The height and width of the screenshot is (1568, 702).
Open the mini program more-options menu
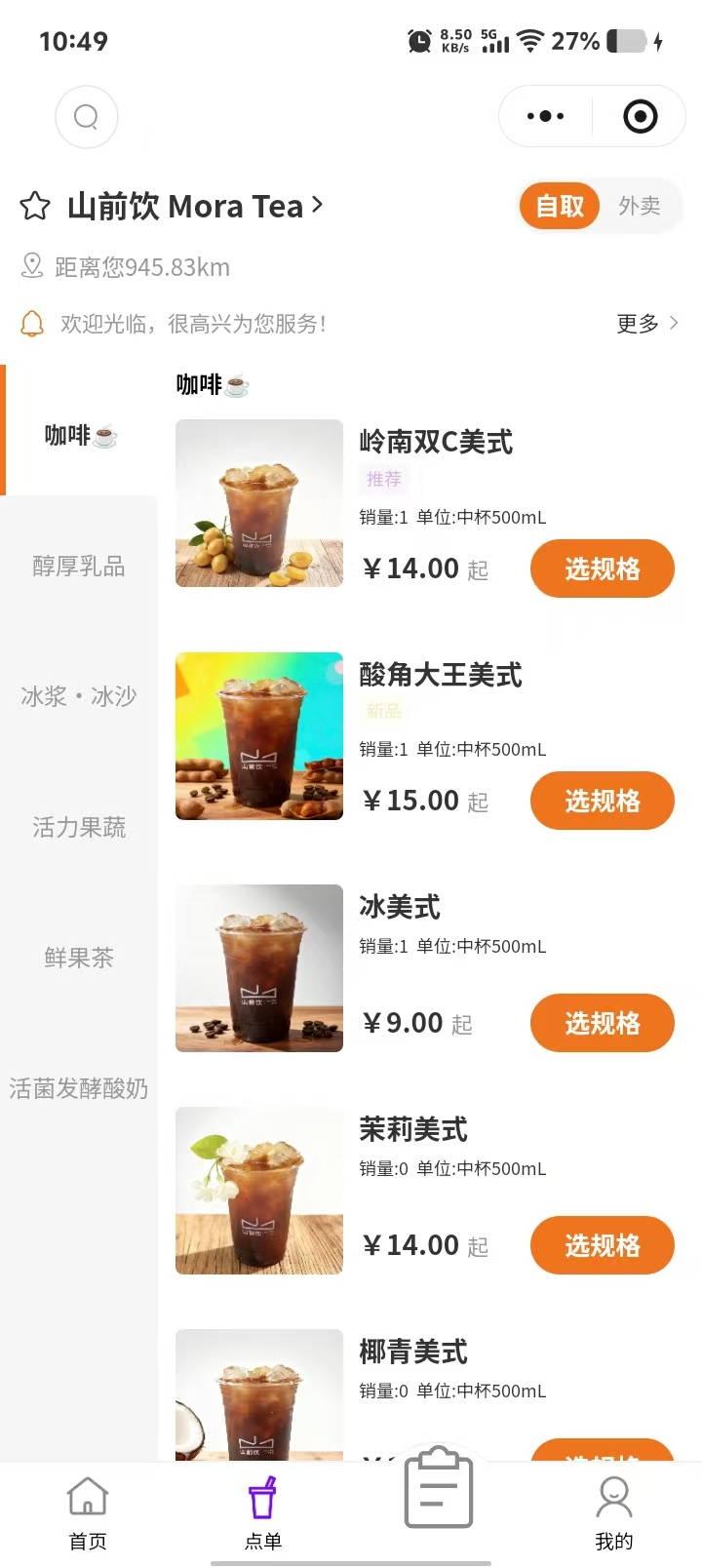[545, 117]
